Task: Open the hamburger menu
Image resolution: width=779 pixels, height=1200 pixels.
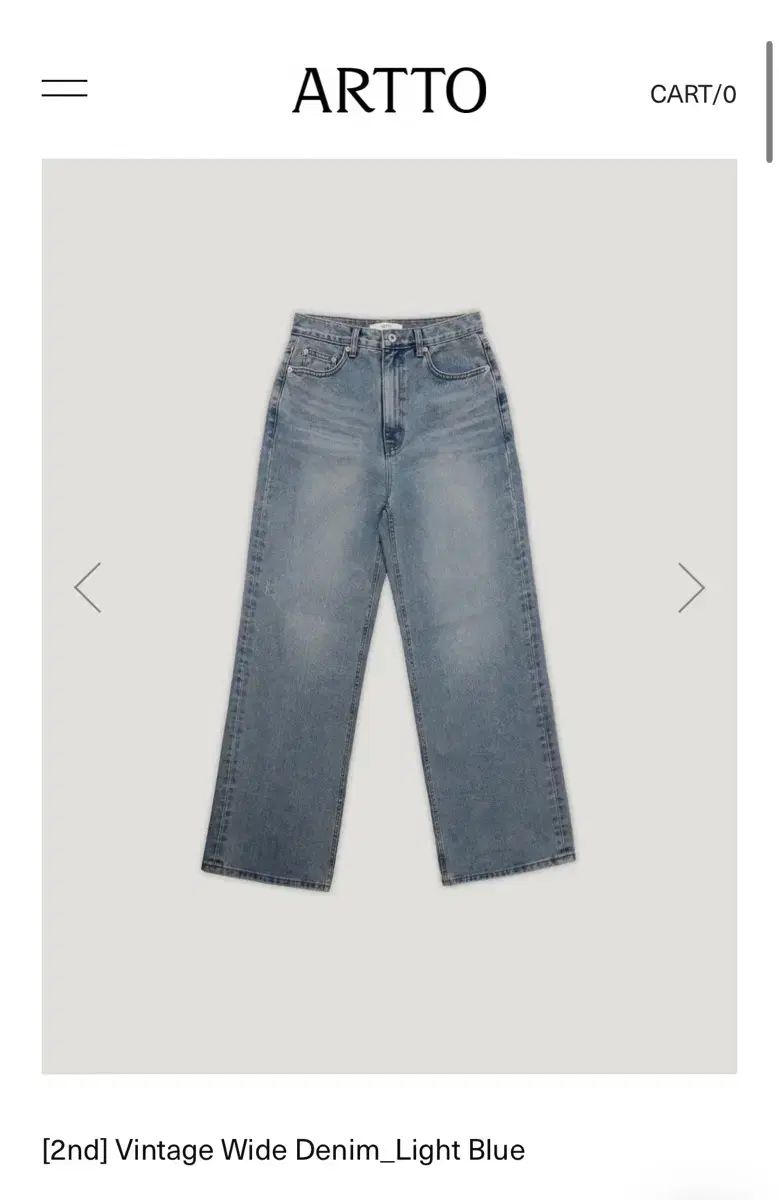Action: pyautogui.click(x=64, y=88)
